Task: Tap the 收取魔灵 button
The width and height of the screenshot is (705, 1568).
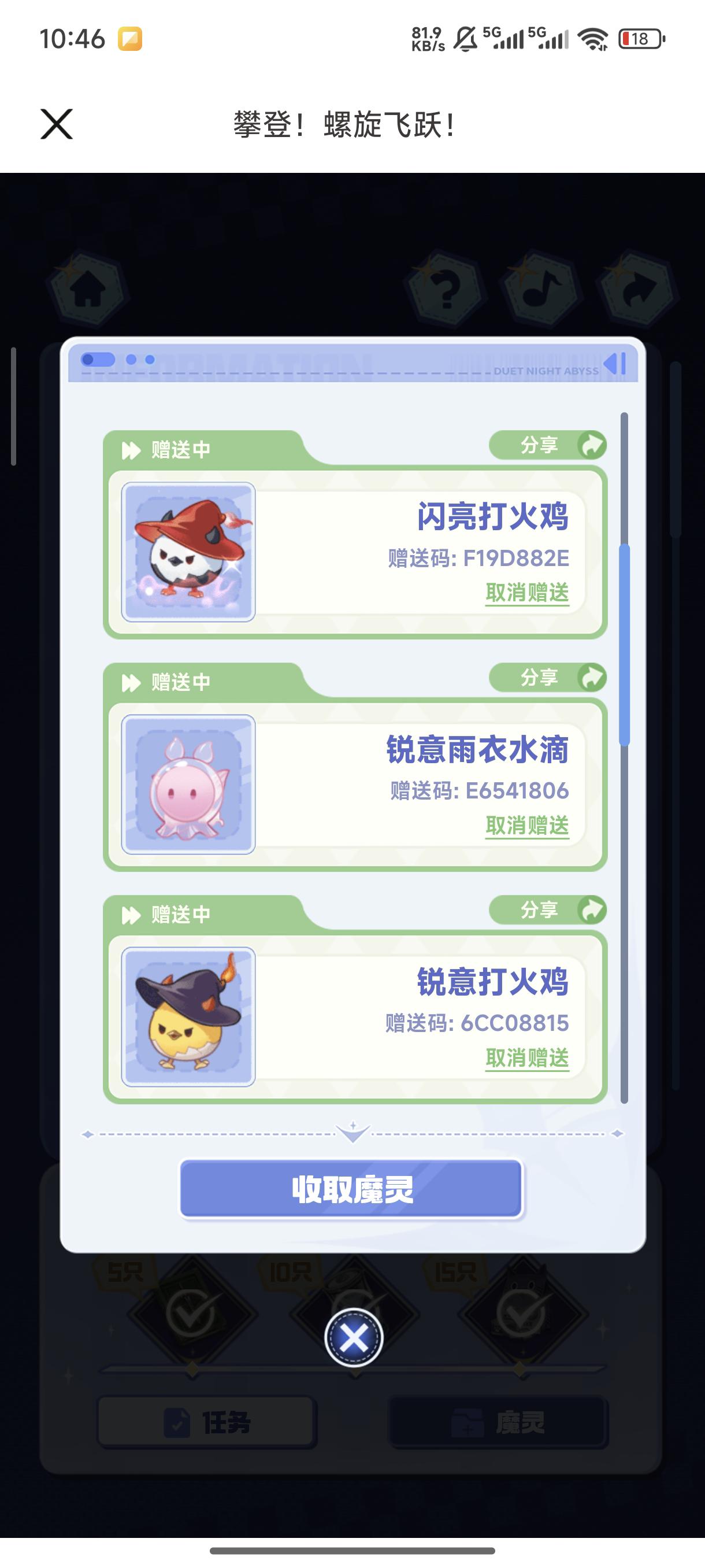Action: (351, 1189)
